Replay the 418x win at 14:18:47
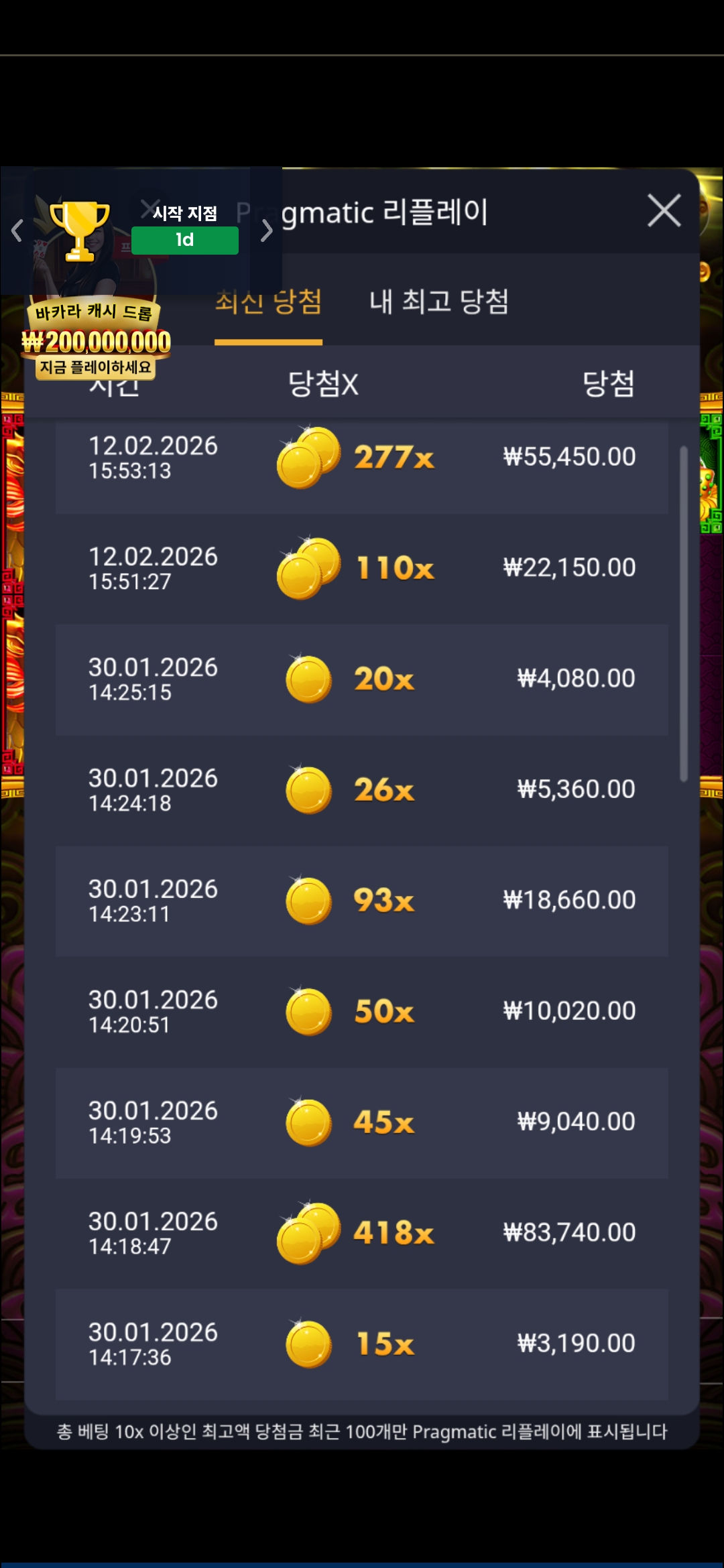 362,1233
